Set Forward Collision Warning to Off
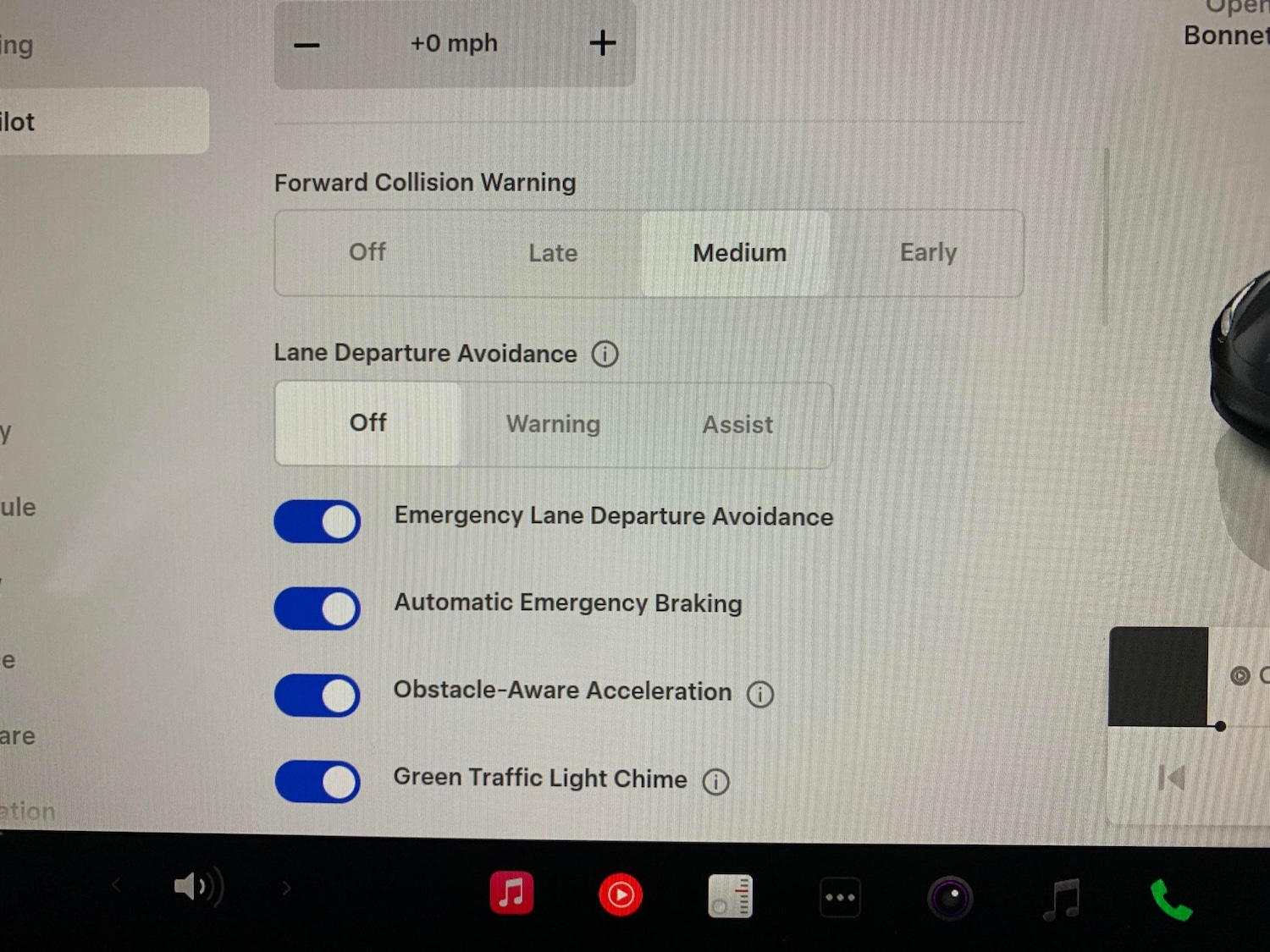The image size is (1270, 952). click(x=367, y=252)
